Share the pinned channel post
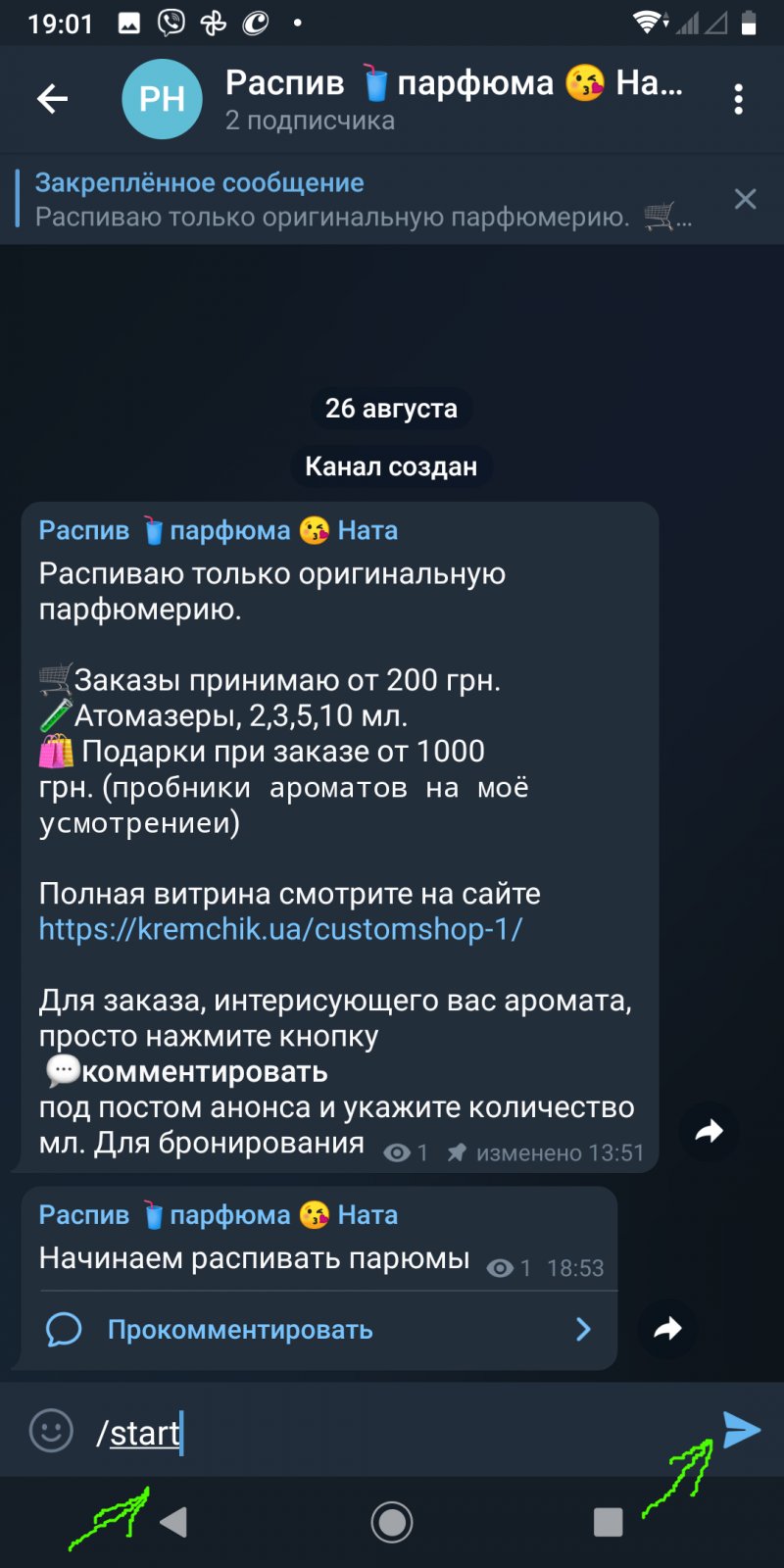 pos(709,1132)
